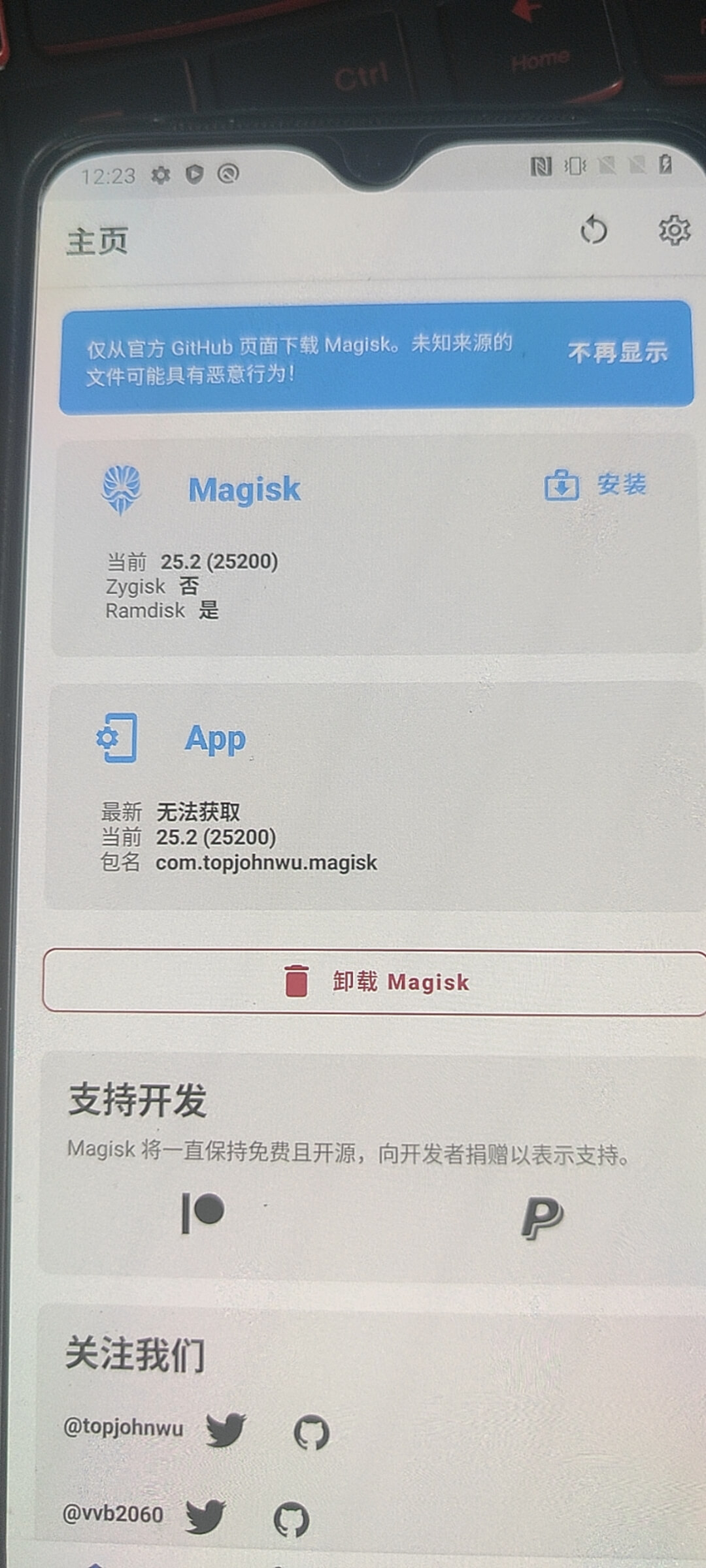Dismiss the banner with 不再显示
This screenshot has width=706, height=1568.
pos(617,352)
